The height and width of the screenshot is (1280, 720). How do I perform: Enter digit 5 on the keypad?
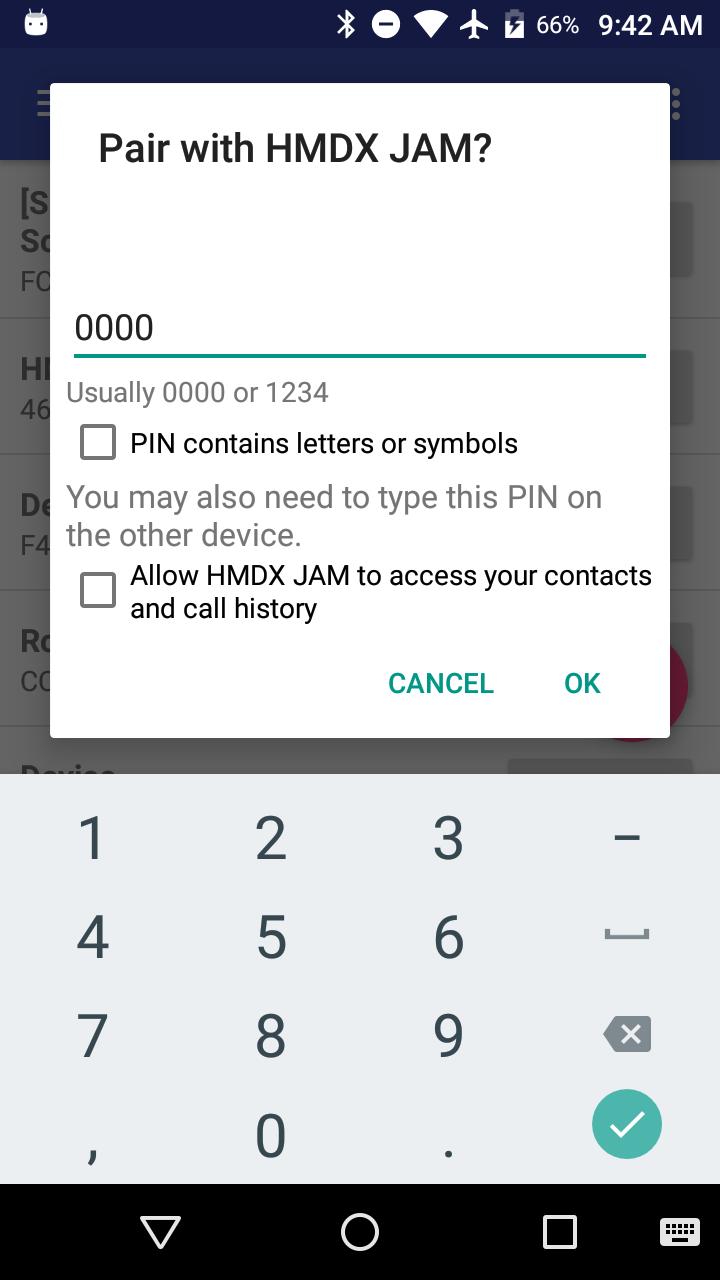coord(270,937)
